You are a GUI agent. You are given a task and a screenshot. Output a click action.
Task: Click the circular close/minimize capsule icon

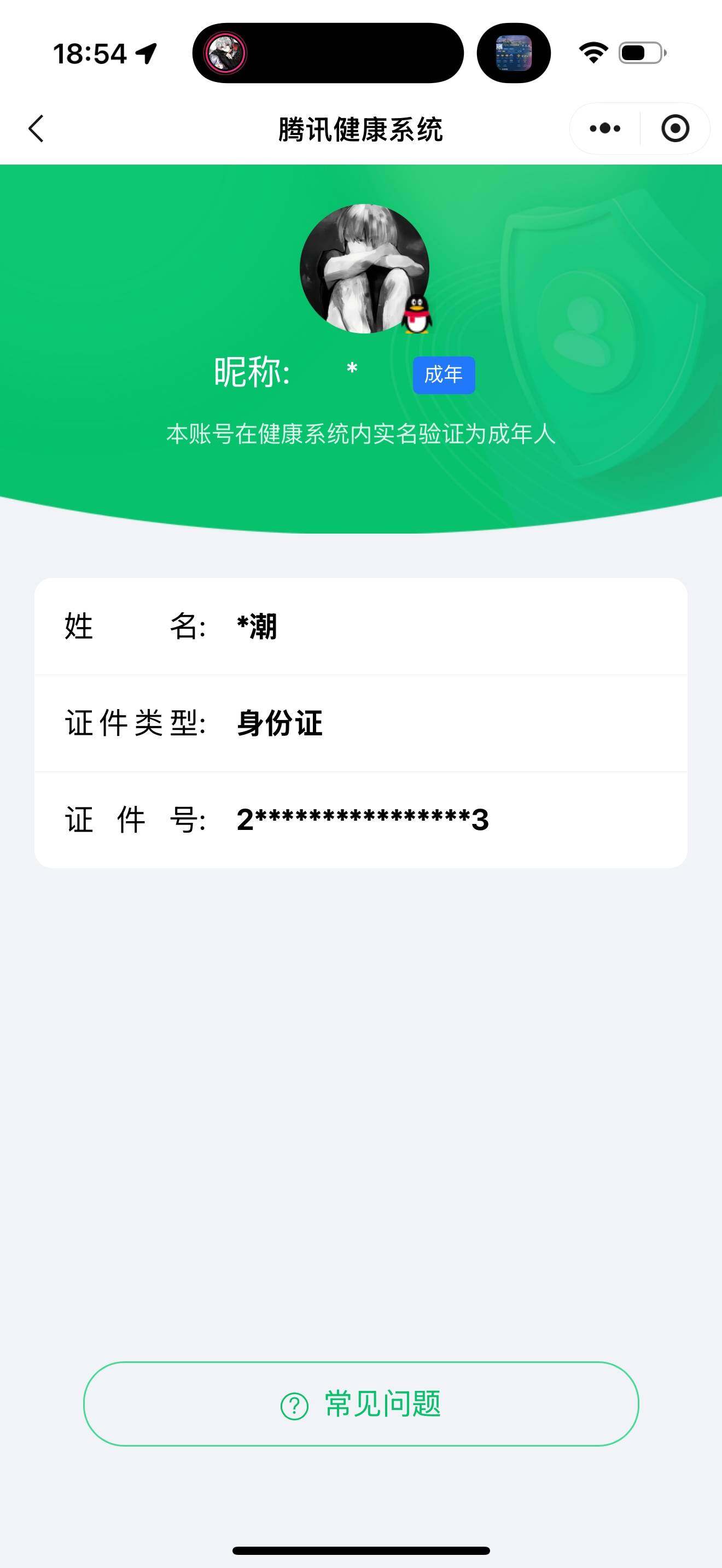pyautogui.click(x=676, y=128)
